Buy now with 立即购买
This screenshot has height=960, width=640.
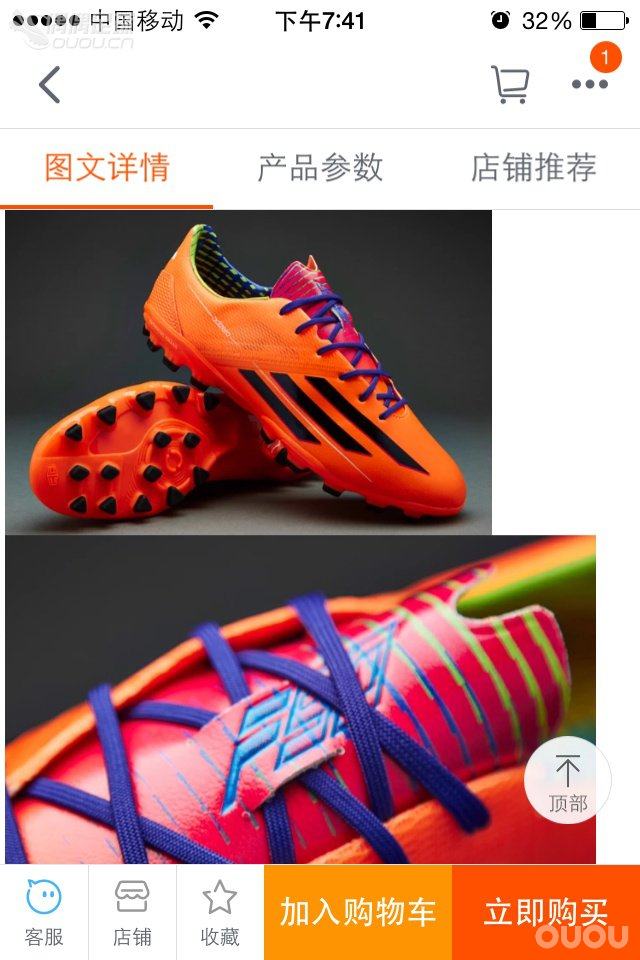coord(546,912)
